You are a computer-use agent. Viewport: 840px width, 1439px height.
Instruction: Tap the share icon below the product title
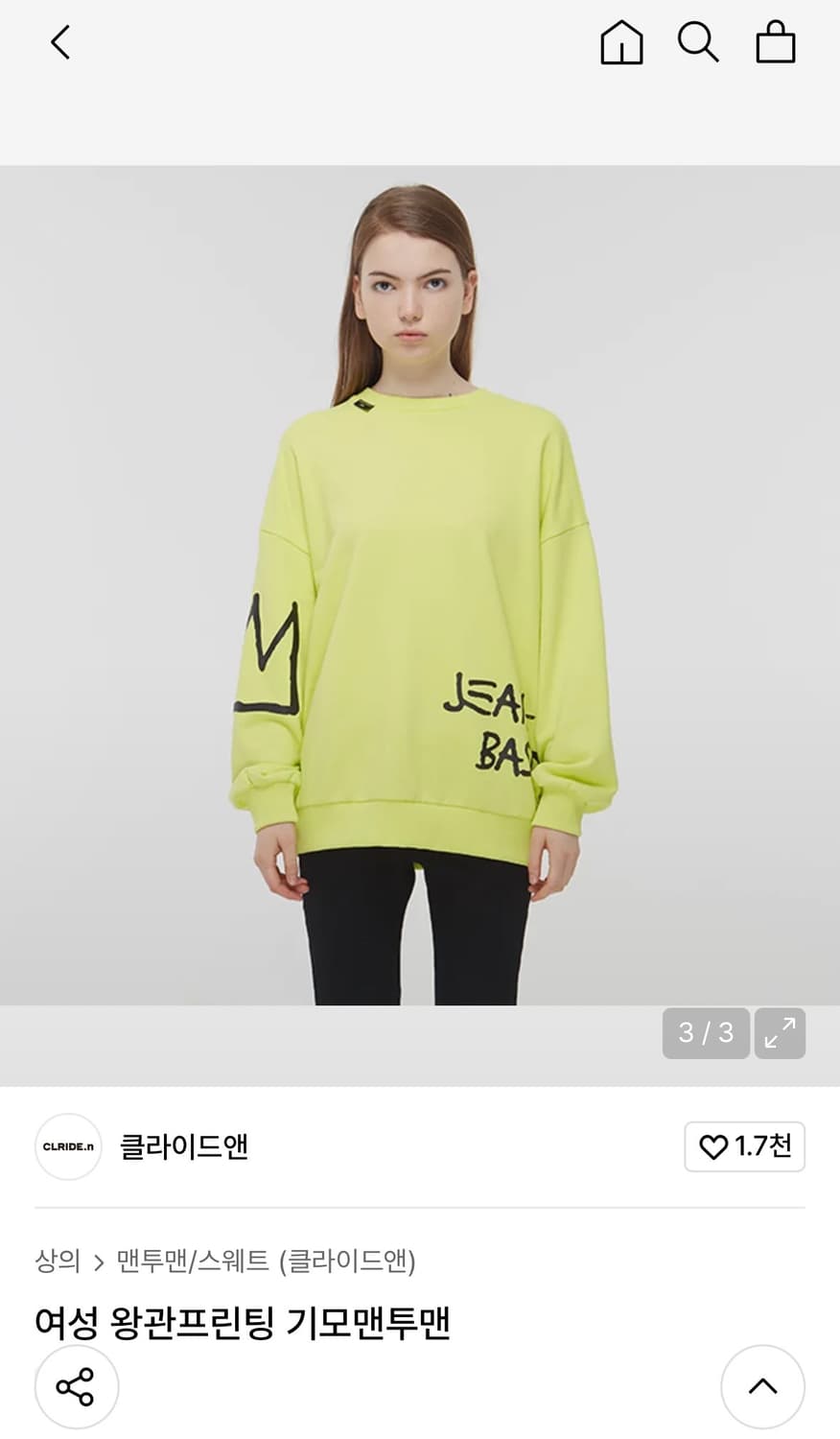[76, 1386]
